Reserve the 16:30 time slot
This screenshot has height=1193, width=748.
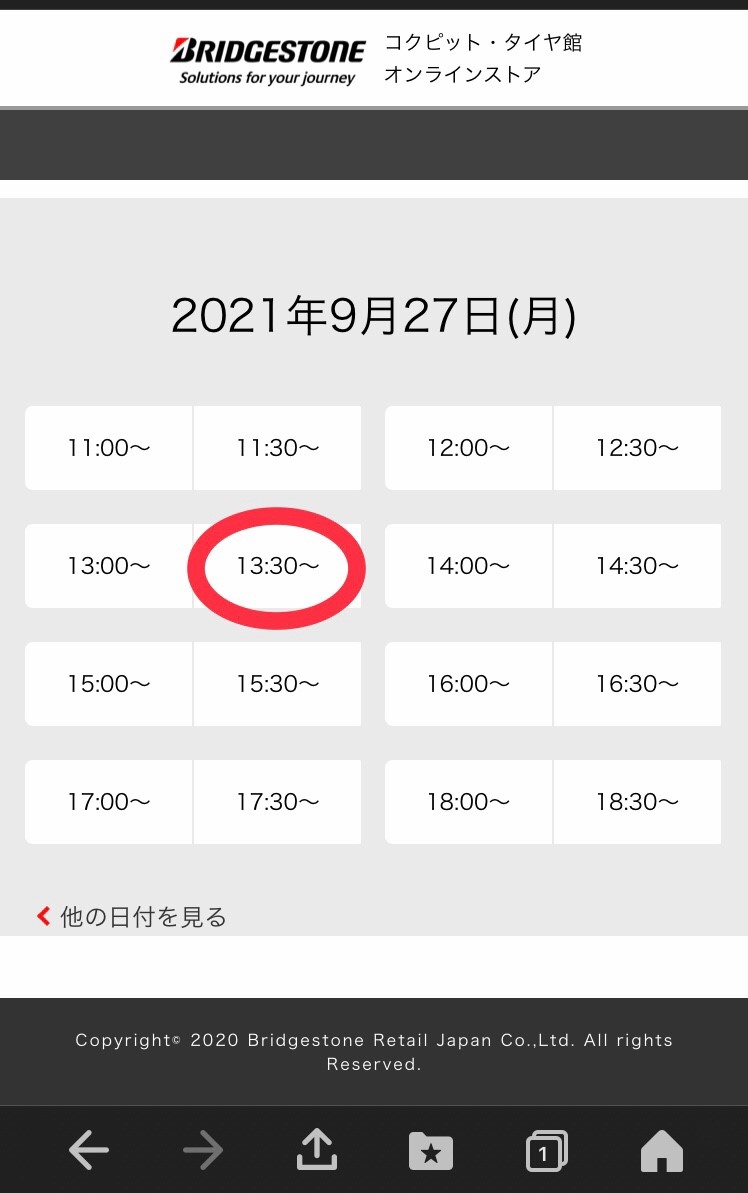[637, 684]
